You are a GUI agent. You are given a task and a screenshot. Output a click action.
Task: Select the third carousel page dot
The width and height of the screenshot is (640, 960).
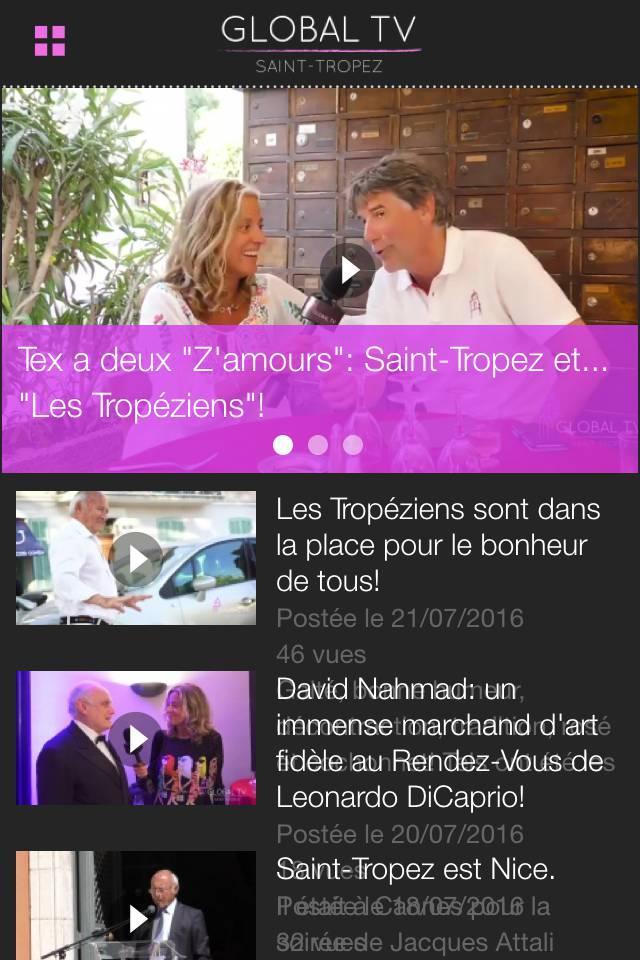point(353,445)
